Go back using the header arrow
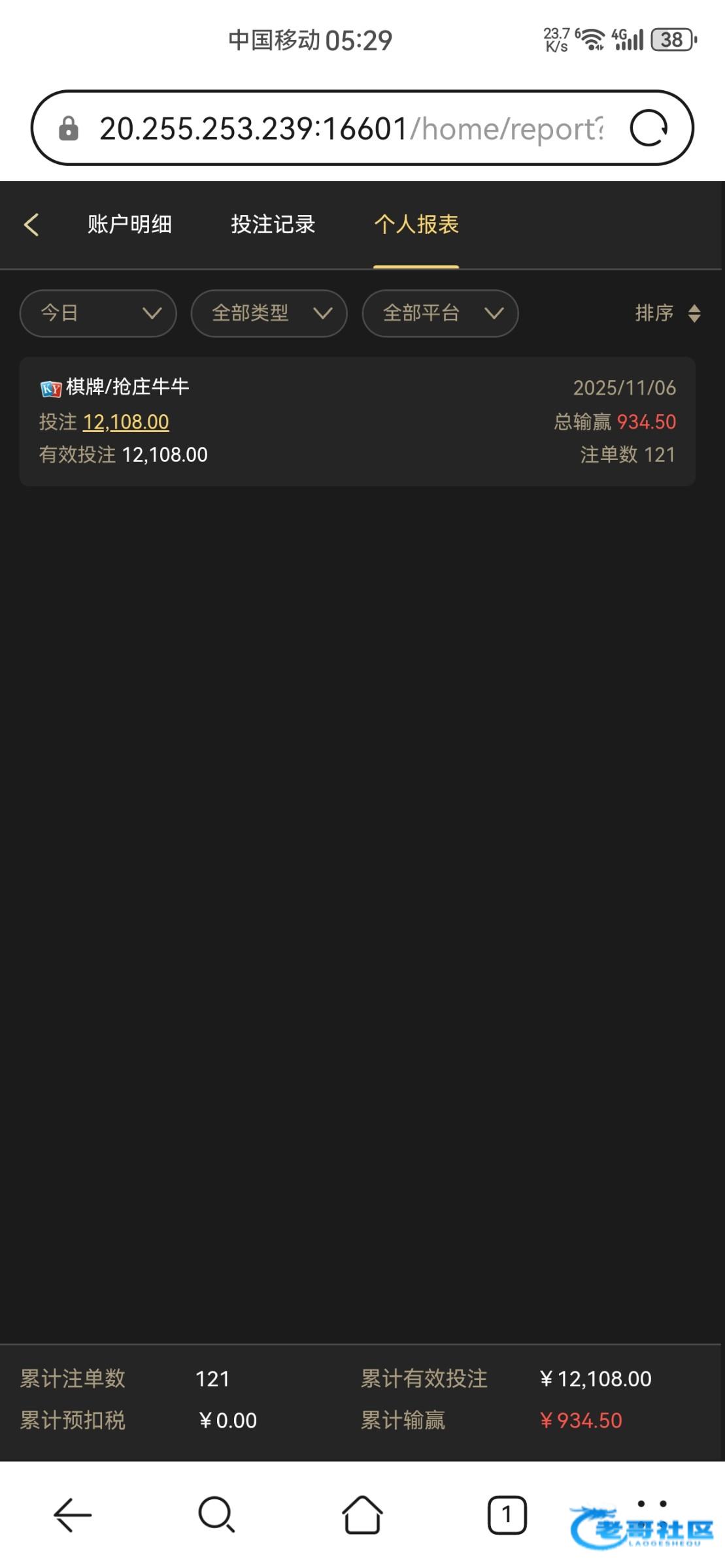This screenshot has width=725, height=1568. (x=31, y=225)
